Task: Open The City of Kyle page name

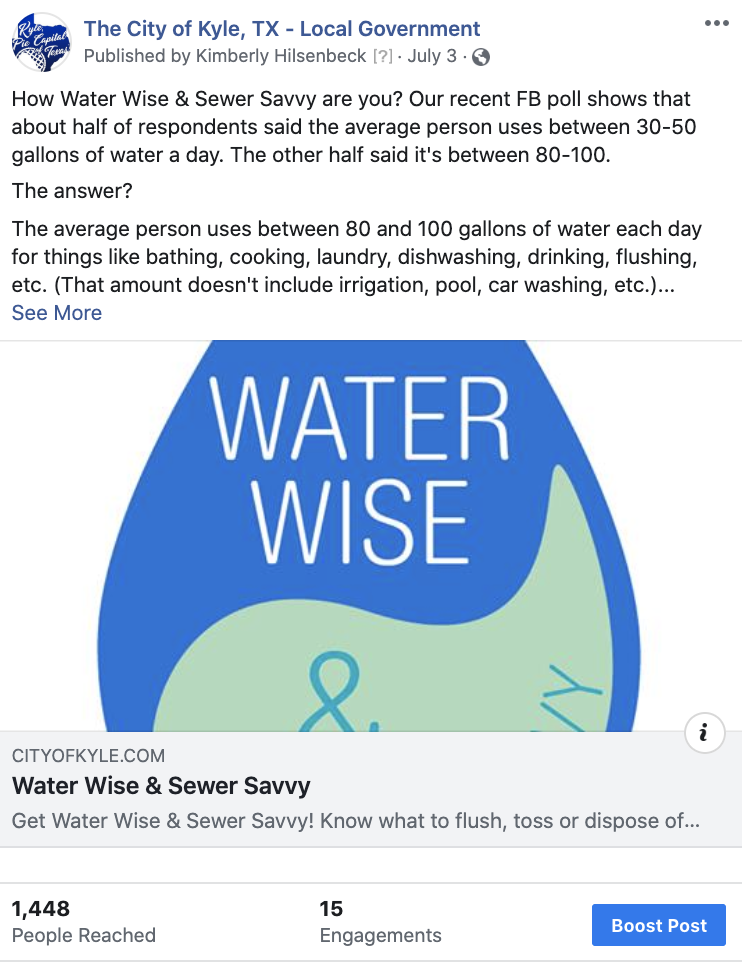Action: (282, 29)
